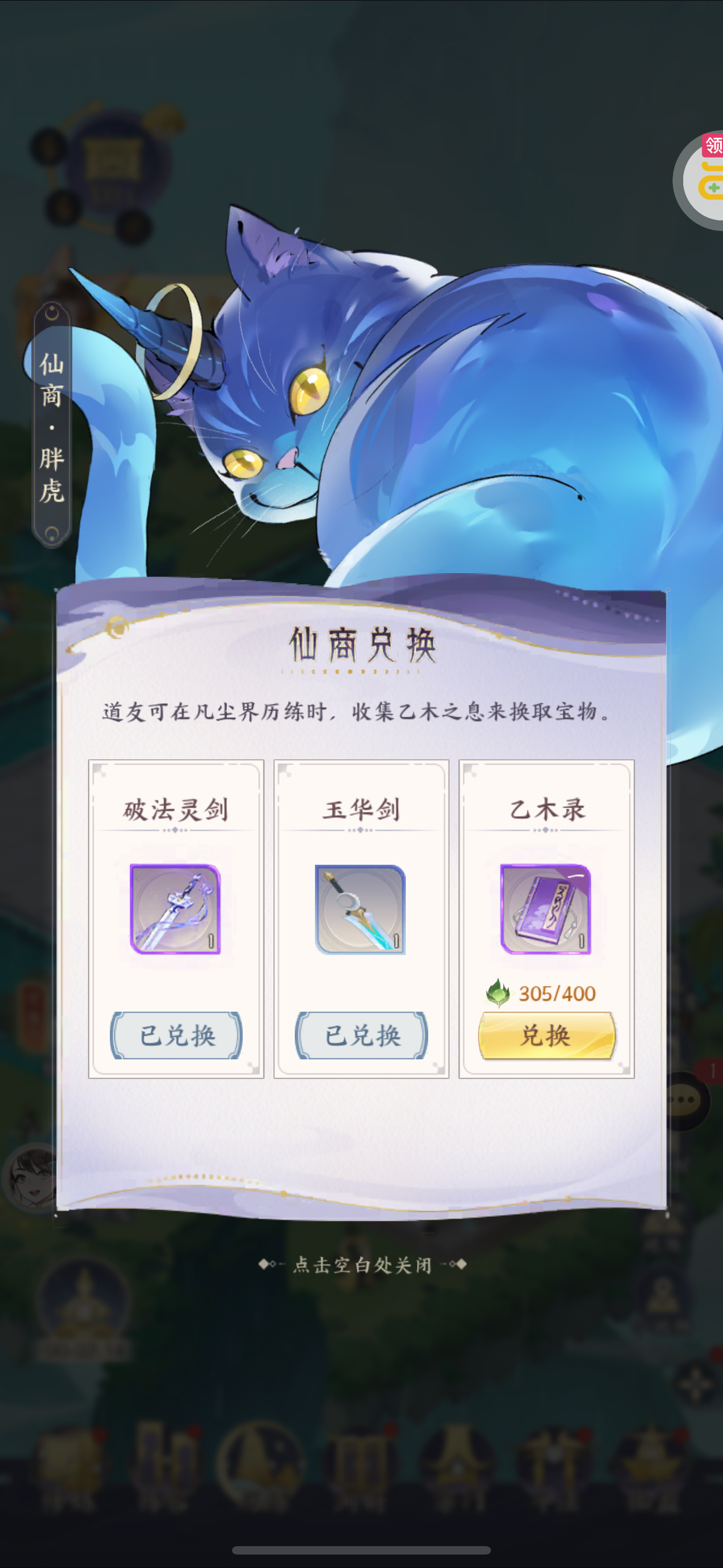Viewport: 723px width, 1568px height.
Task: Dismiss dialog via 点击空白处关闭
Action: (x=362, y=1265)
